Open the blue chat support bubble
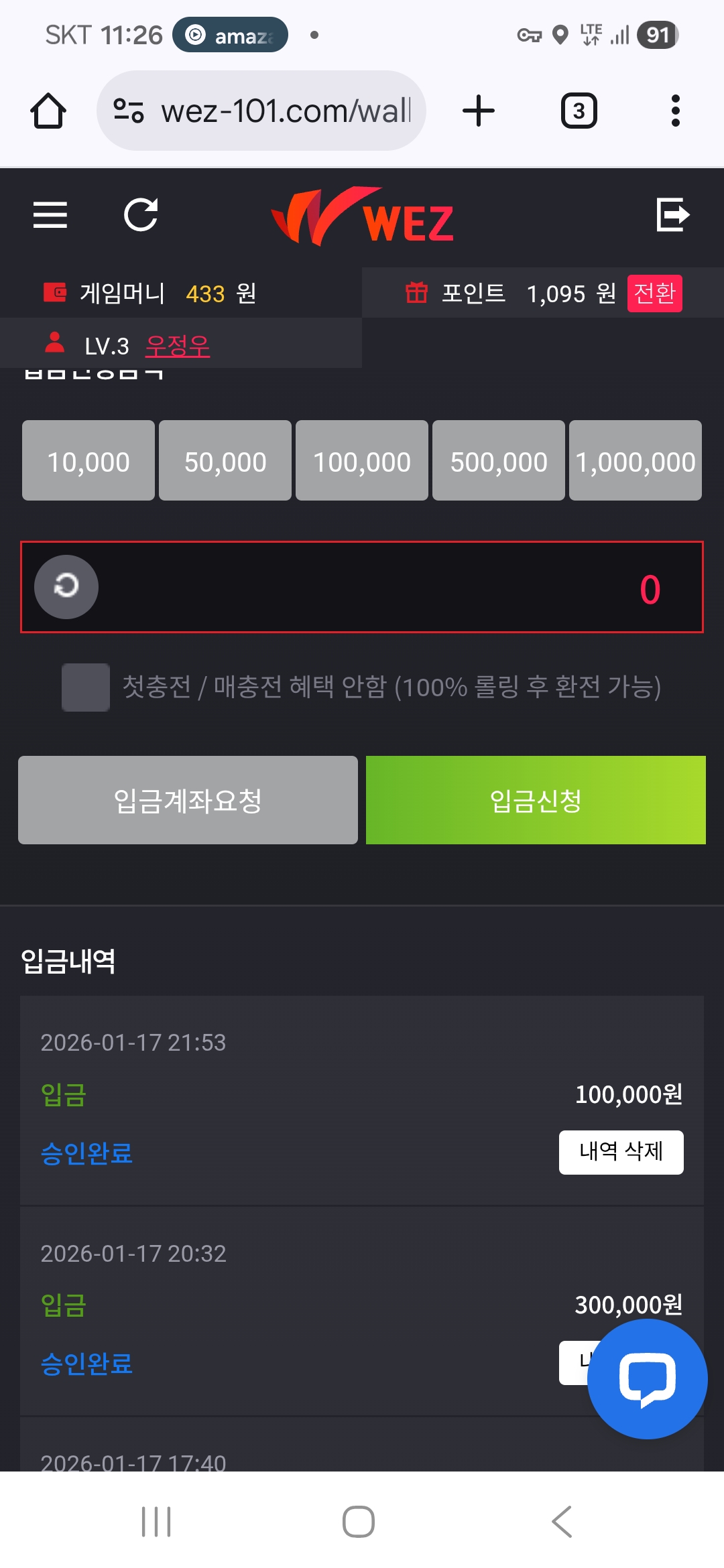Image resolution: width=724 pixels, height=1568 pixels. [647, 1379]
